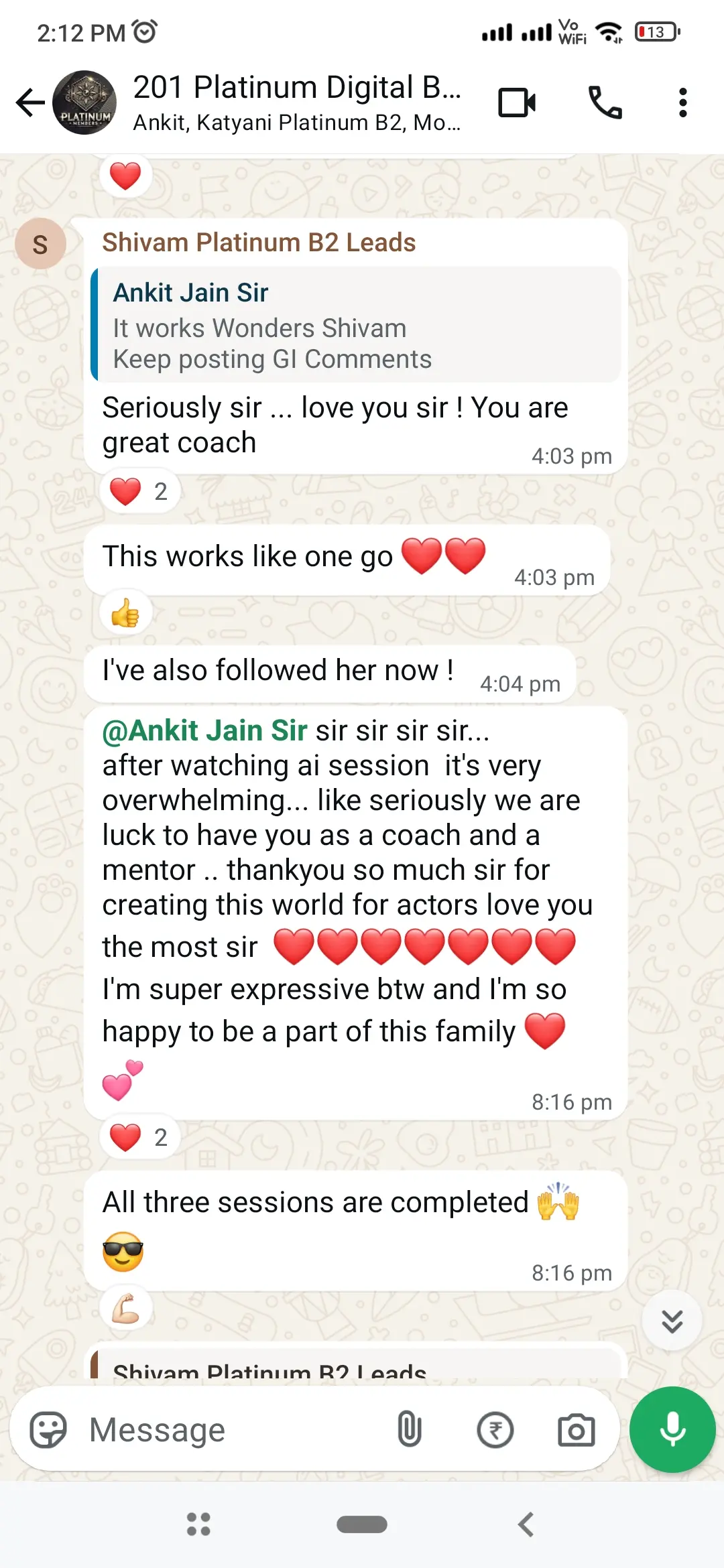The height and width of the screenshot is (1568, 724).
Task: Start a group voice call
Action: pyautogui.click(x=605, y=103)
